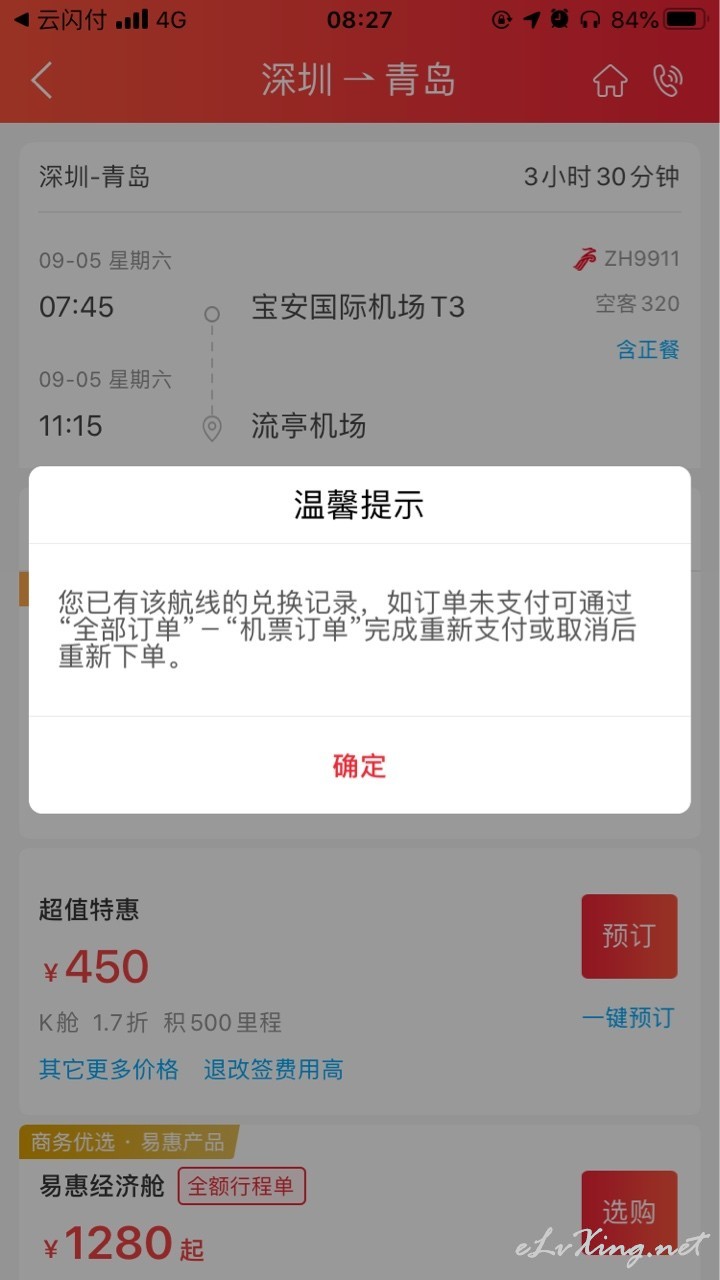Open the home icon in header
This screenshot has width=720, height=1280.
pos(610,81)
